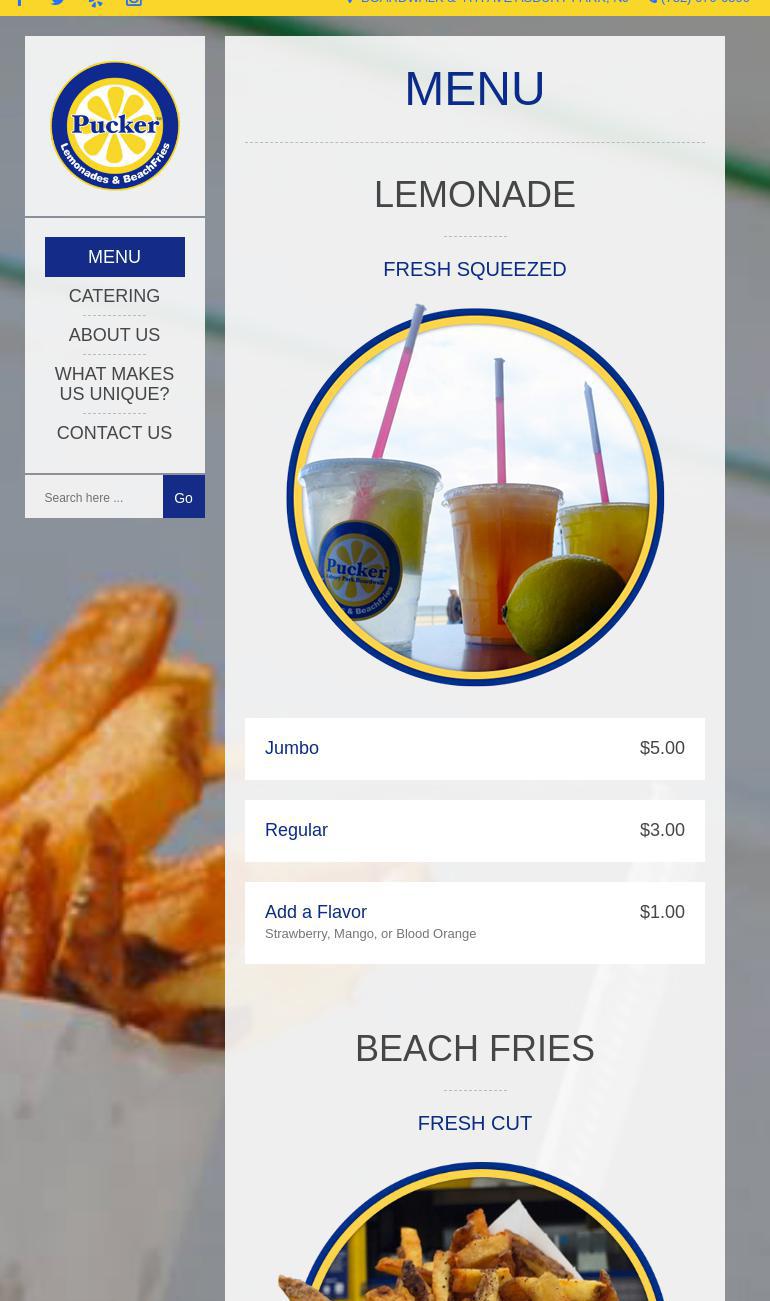Go to About Us

114,335
